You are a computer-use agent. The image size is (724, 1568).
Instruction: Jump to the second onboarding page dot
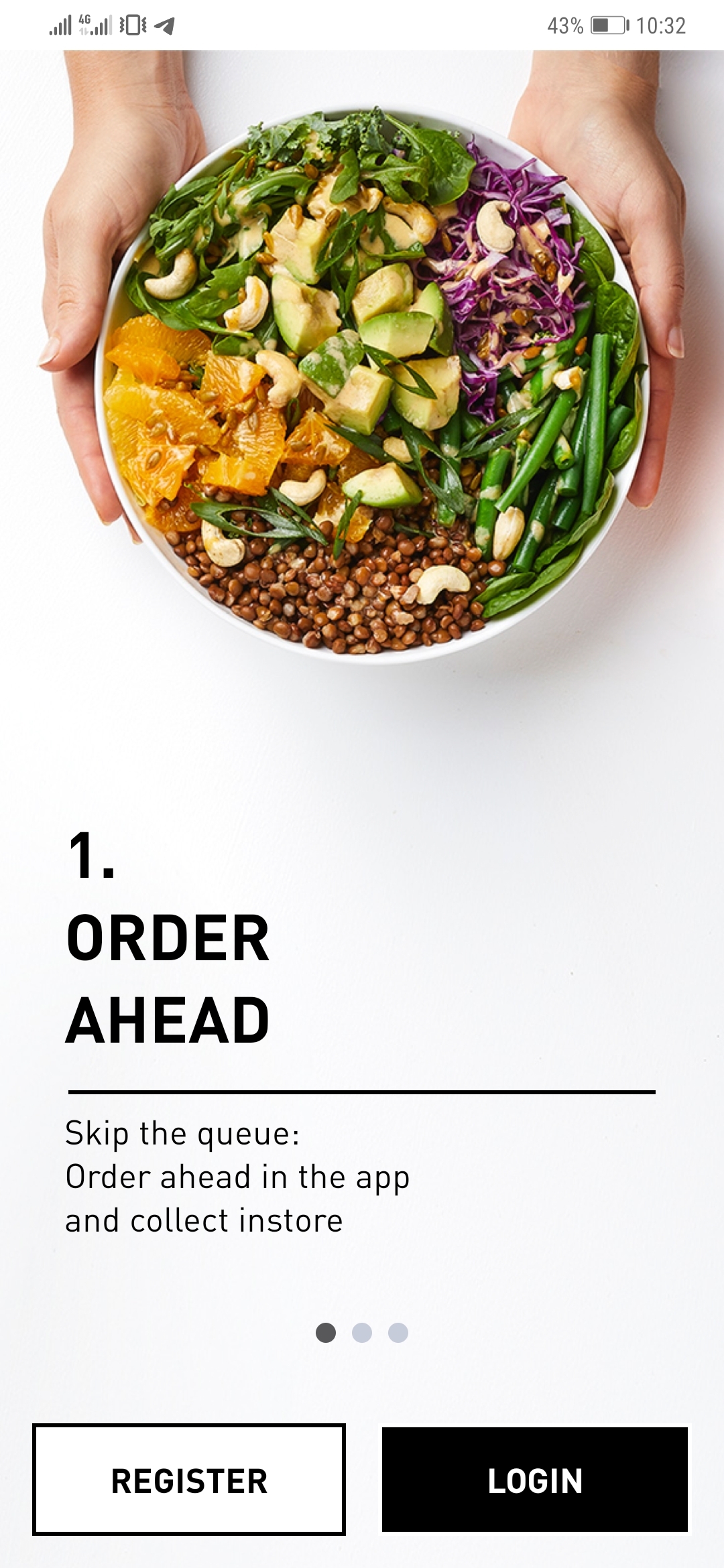coord(362,1333)
